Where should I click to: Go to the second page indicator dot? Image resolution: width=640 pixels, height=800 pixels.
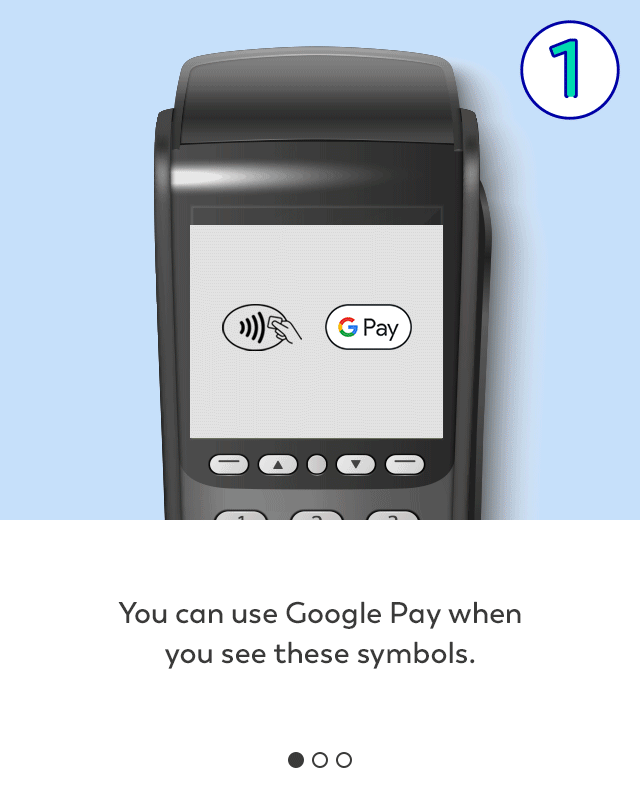click(320, 760)
